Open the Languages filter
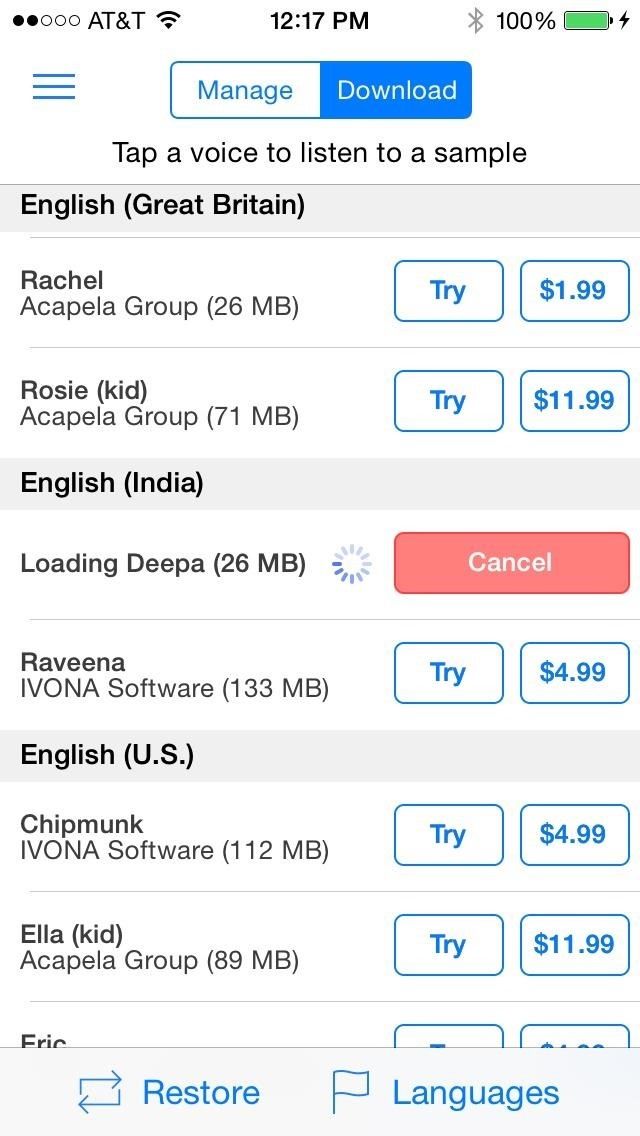Screen dimensions: 640x1136 446,1092
